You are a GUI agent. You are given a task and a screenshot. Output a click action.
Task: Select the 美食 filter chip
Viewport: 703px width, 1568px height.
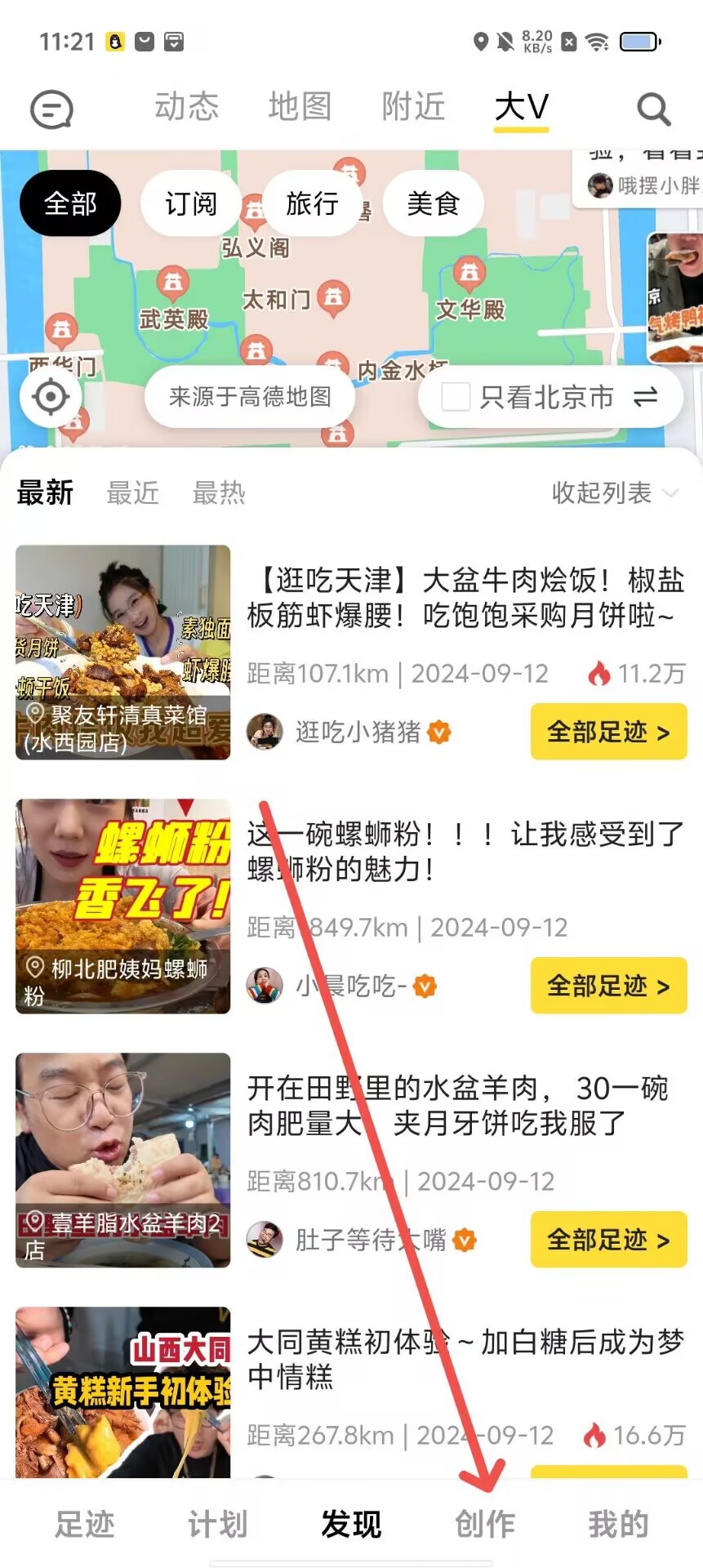433,203
